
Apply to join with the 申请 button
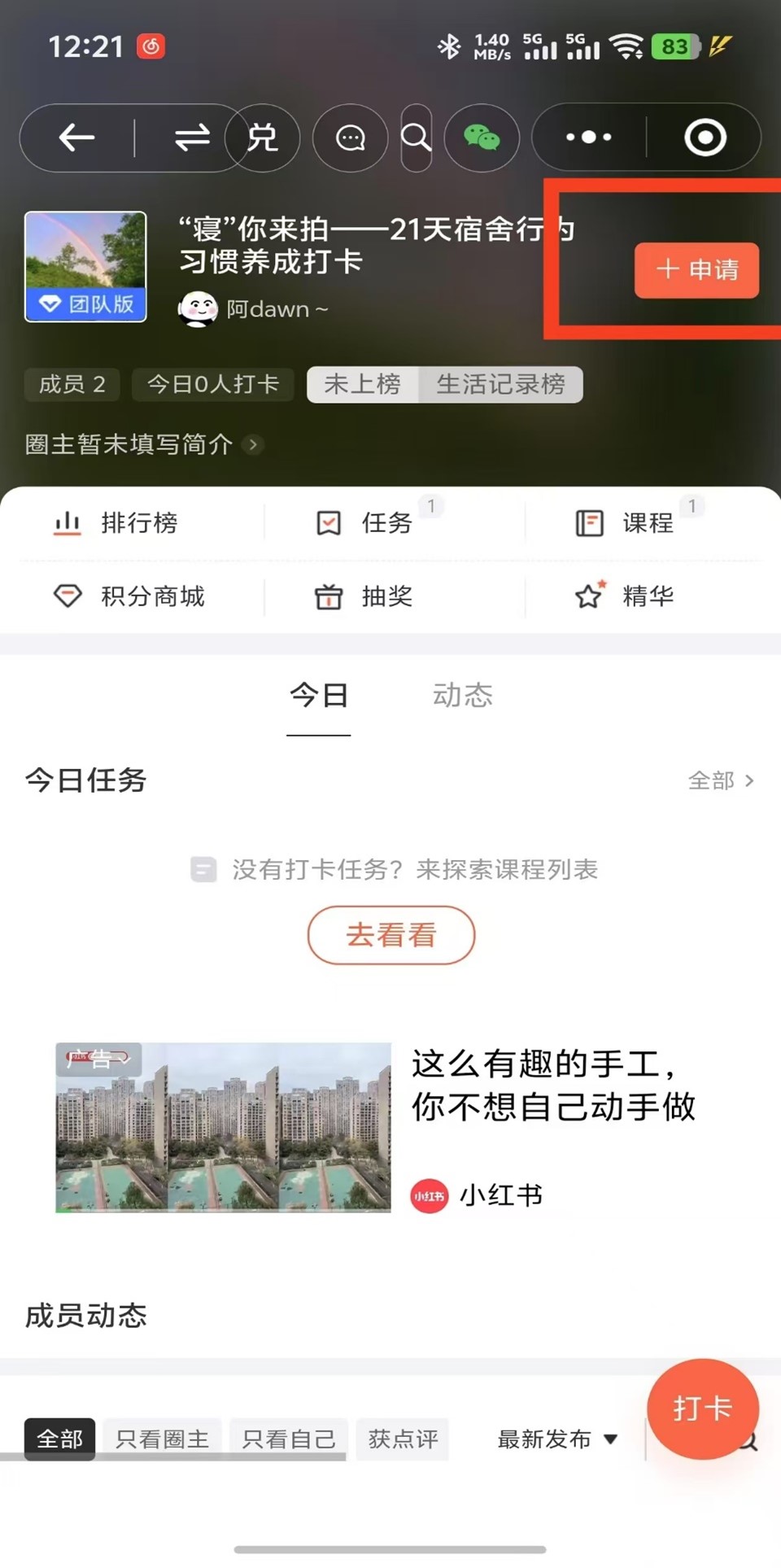coord(696,270)
